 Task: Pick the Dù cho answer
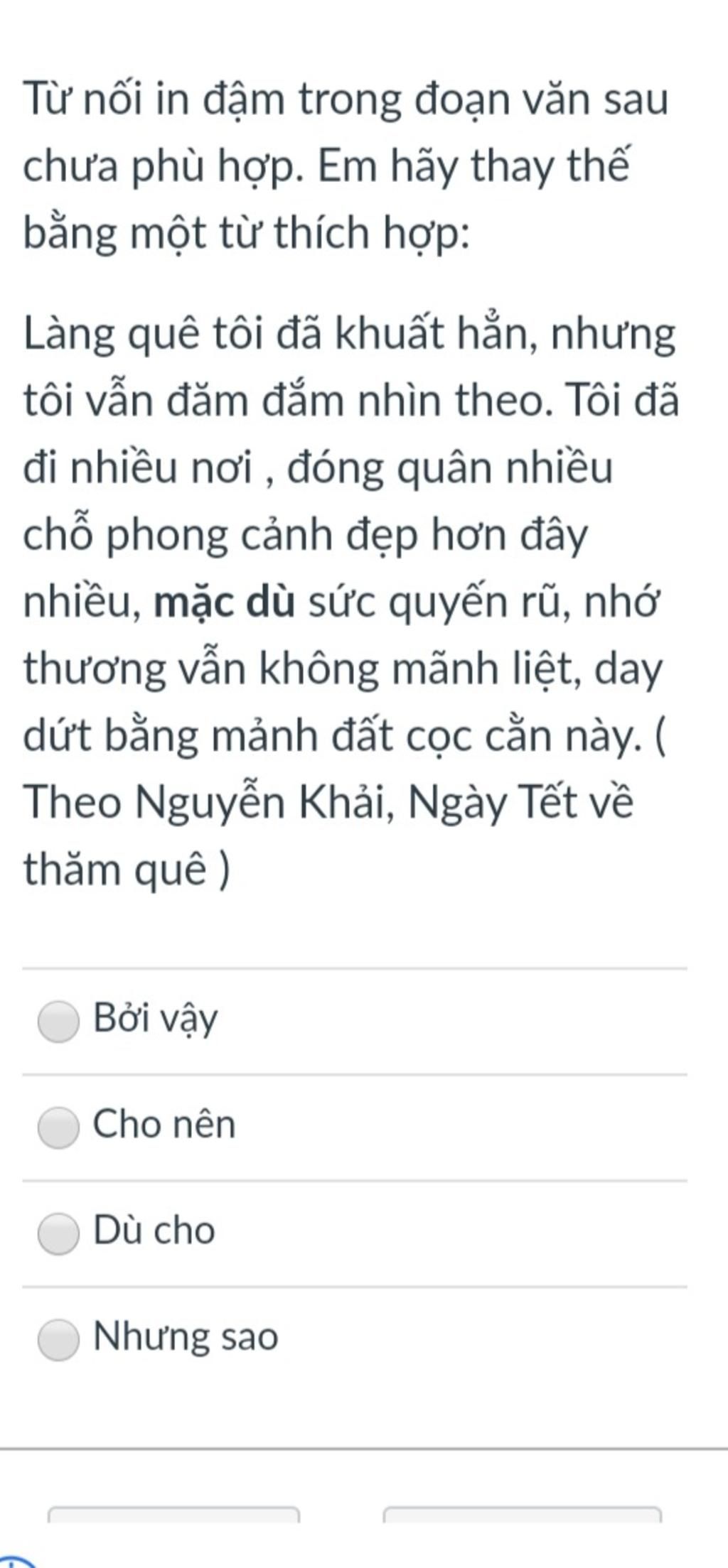click(x=58, y=1234)
